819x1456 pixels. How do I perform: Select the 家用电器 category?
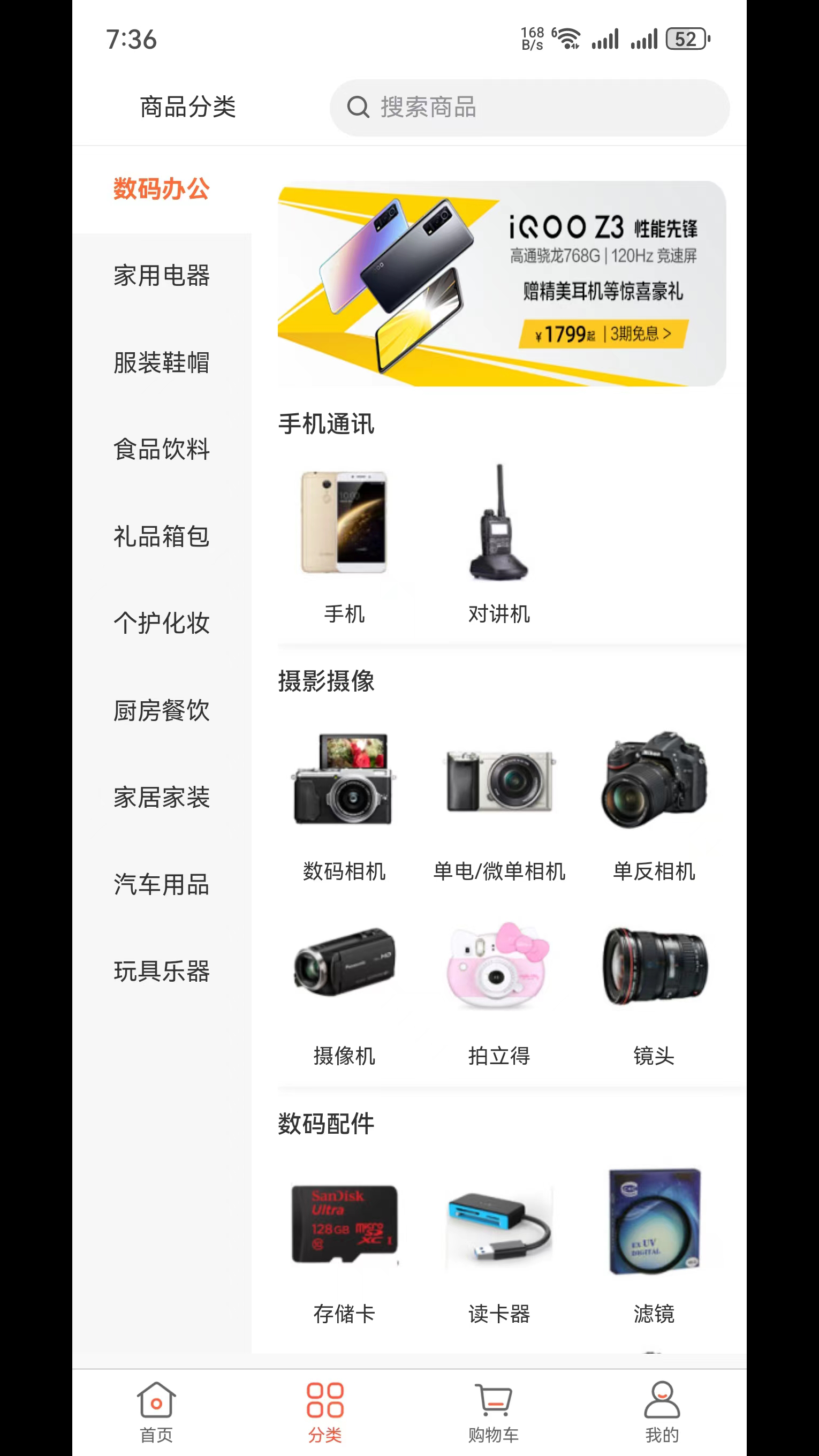coord(162,276)
